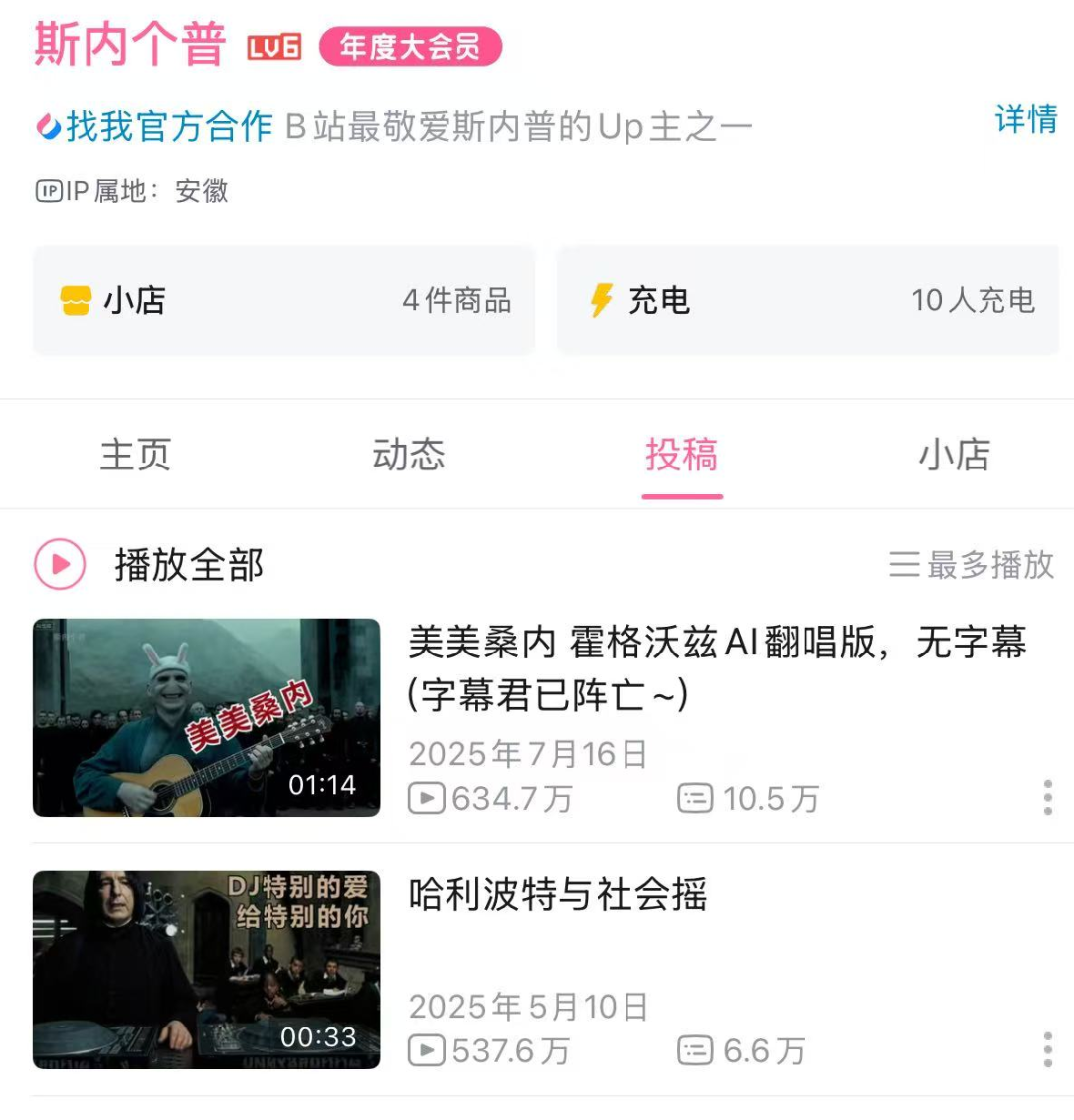1074x1120 pixels.
Task: Tap 播放全部 to play all videos
Action: click(149, 565)
